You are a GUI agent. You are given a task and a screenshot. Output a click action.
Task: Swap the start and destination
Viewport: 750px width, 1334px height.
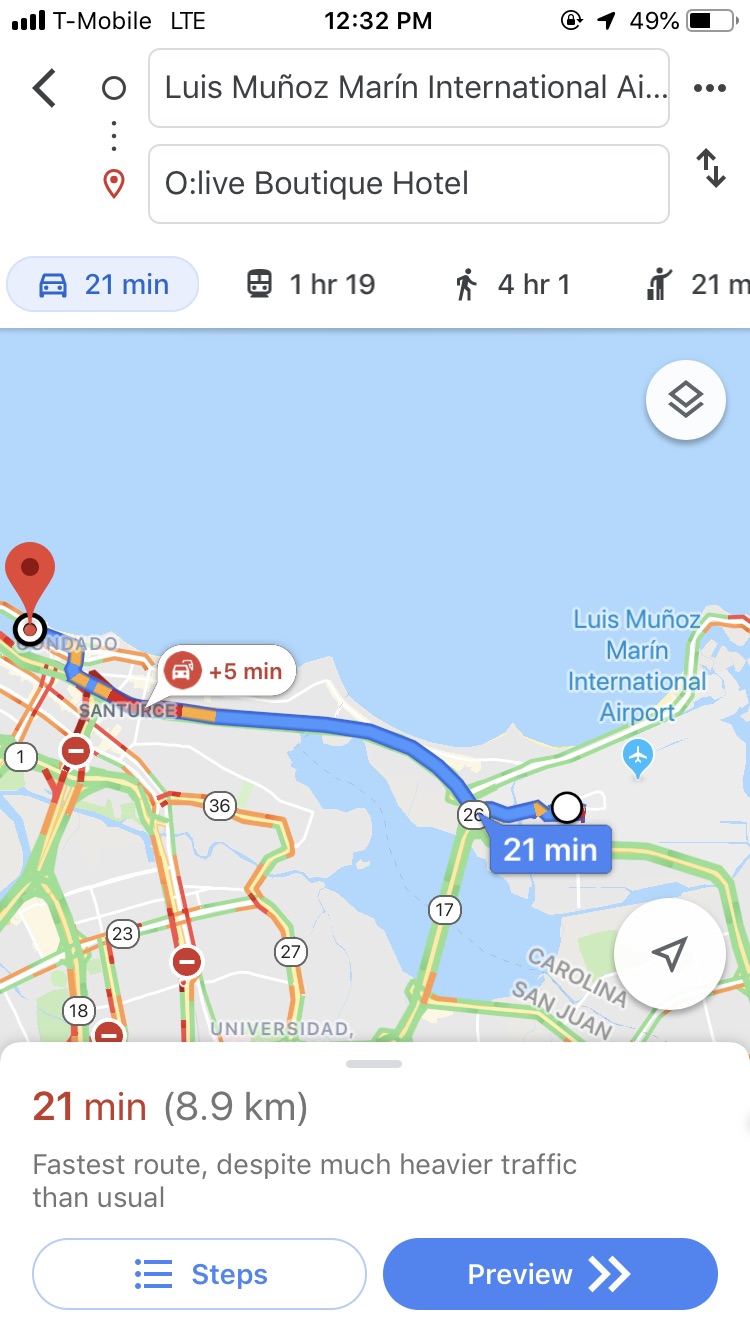pos(710,168)
